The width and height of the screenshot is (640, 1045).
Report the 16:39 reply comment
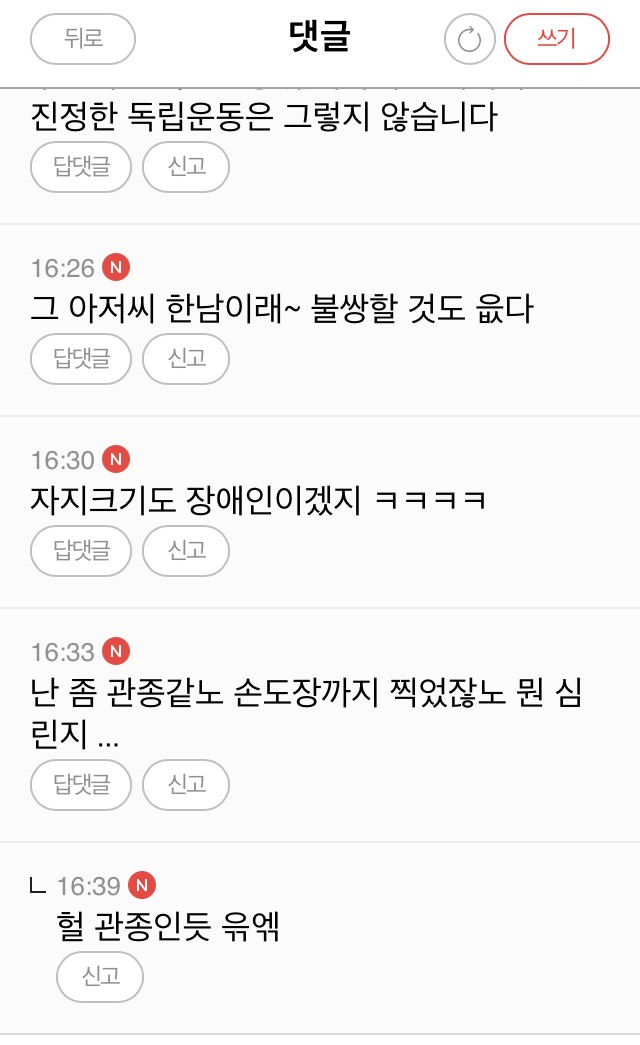(x=100, y=977)
